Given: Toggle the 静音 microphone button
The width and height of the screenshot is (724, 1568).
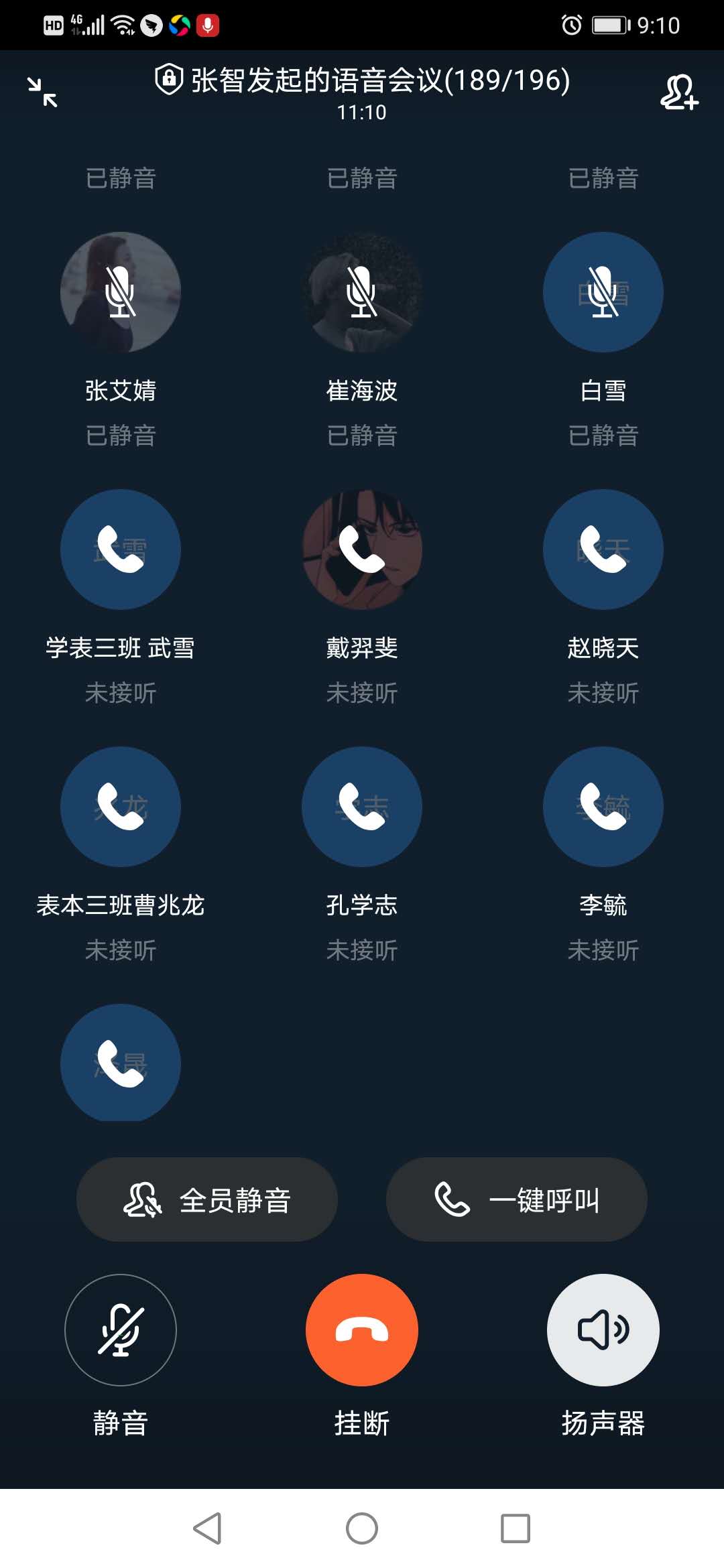Looking at the screenshot, I should (121, 1330).
